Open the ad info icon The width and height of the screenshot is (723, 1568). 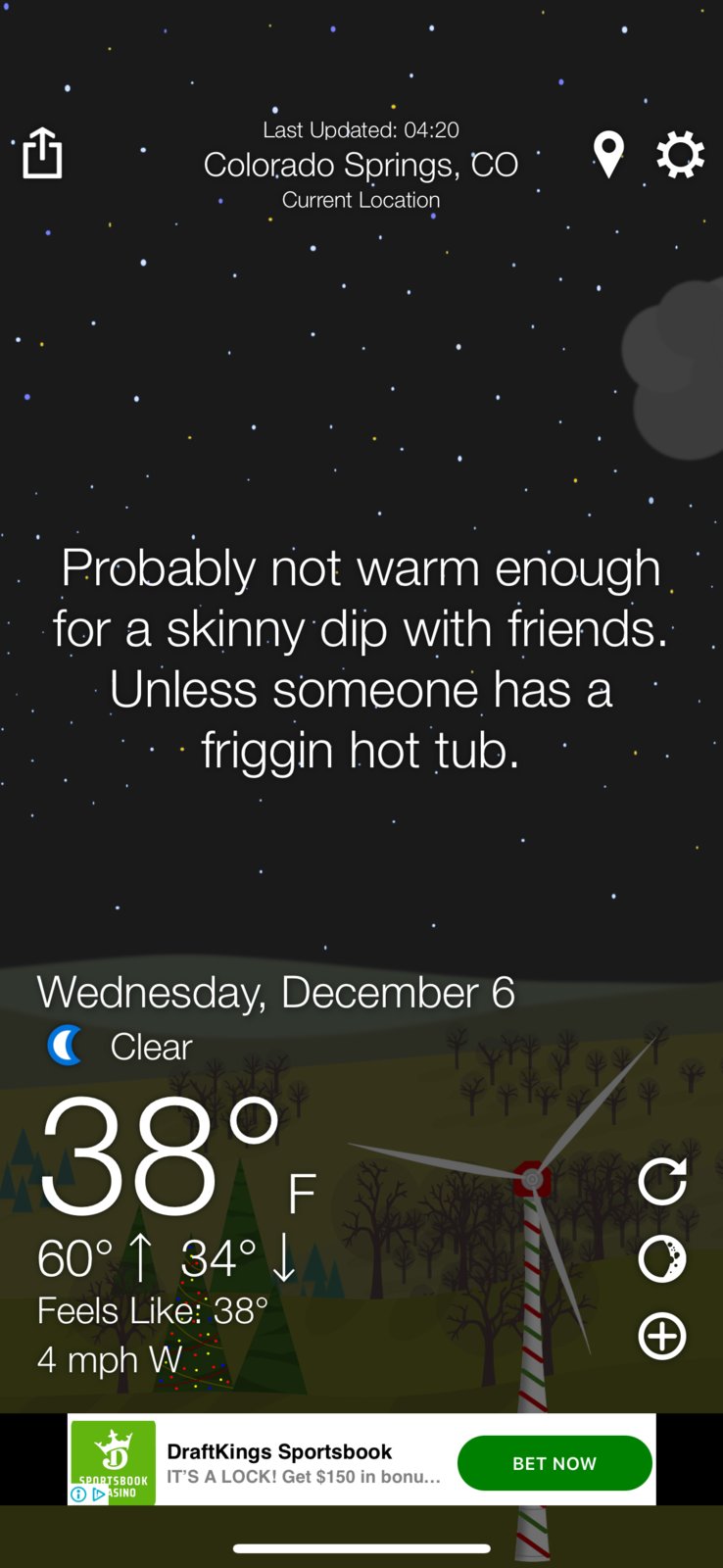[x=78, y=1494]
